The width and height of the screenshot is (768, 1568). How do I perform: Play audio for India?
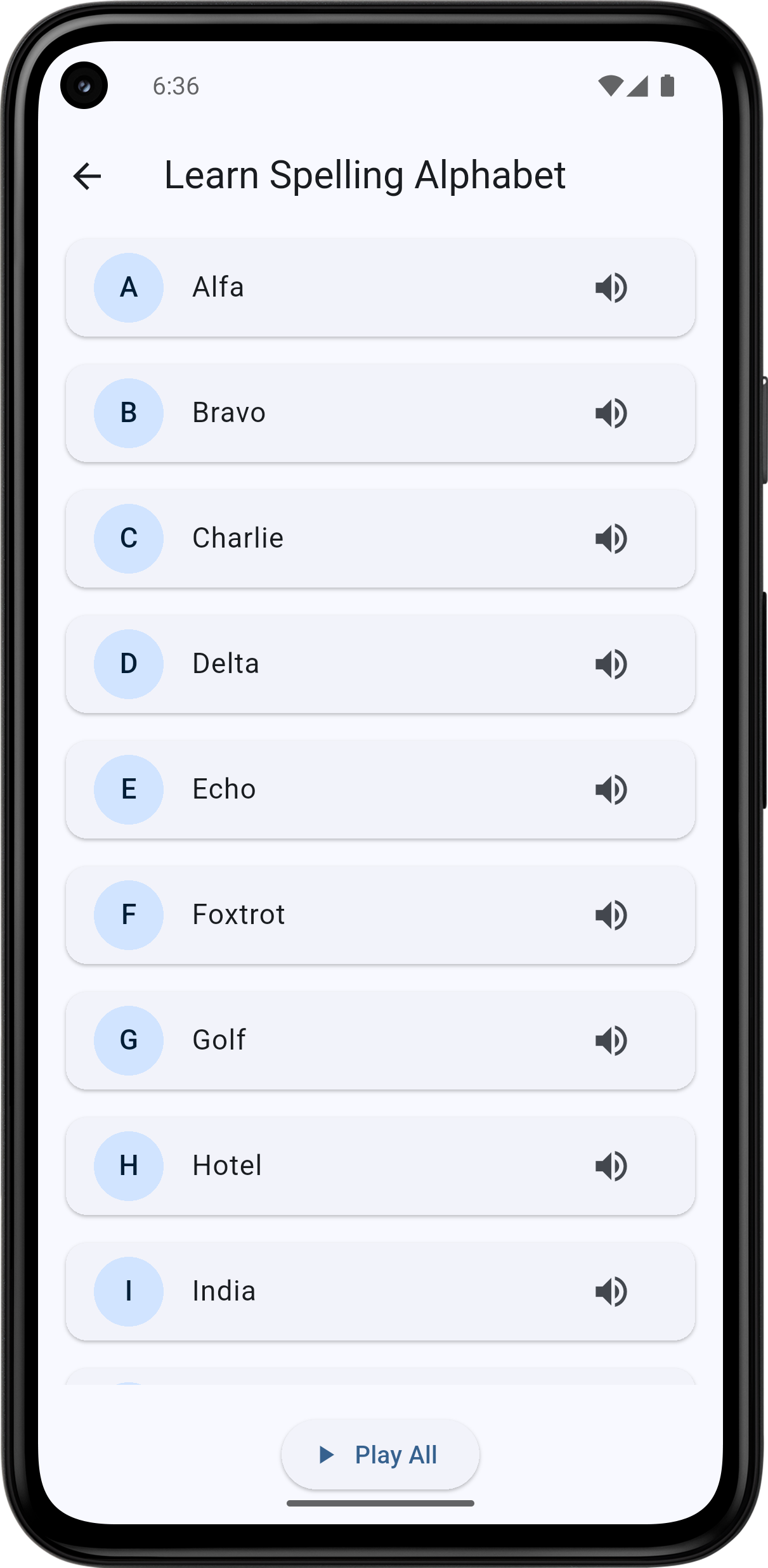[x=611, y=1291]
